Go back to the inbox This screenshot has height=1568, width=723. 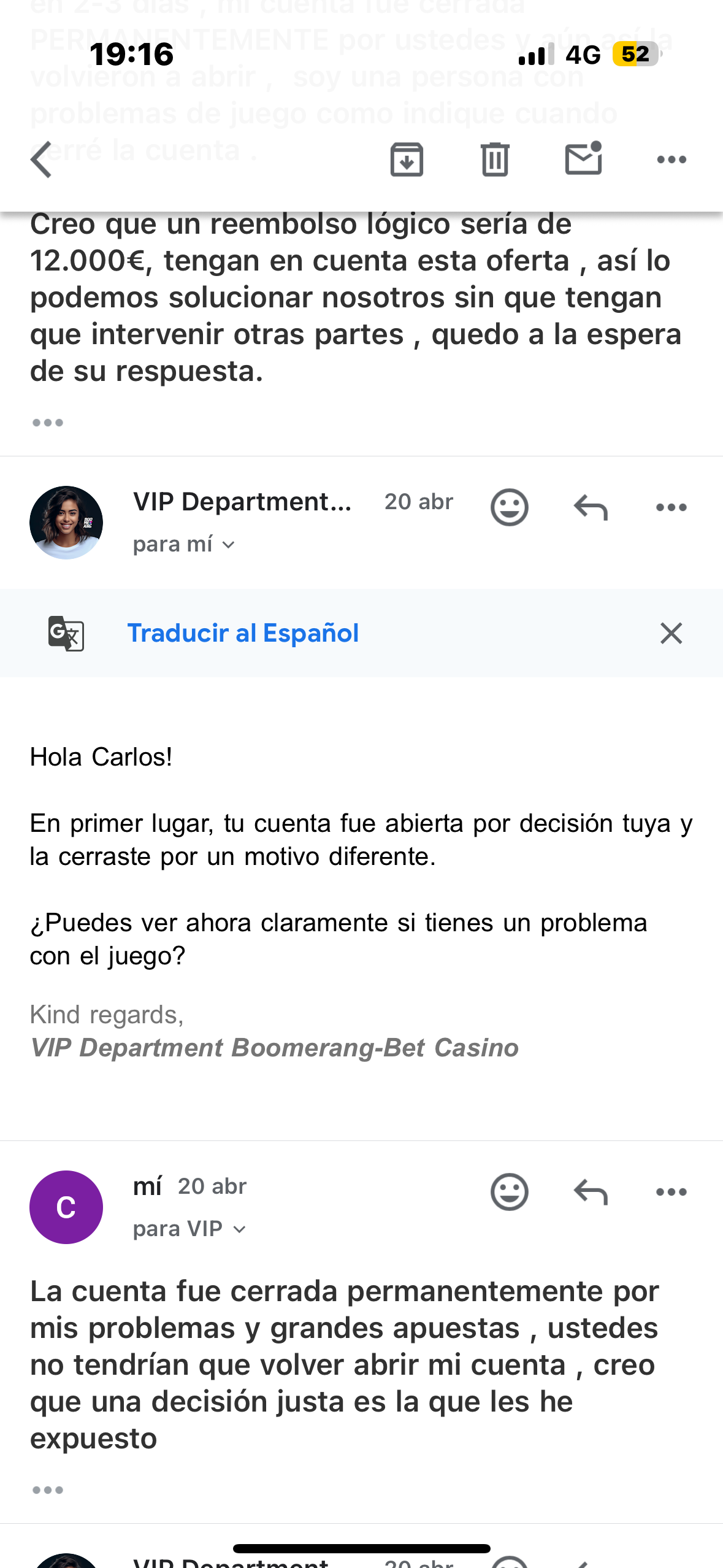click(42, 159)
